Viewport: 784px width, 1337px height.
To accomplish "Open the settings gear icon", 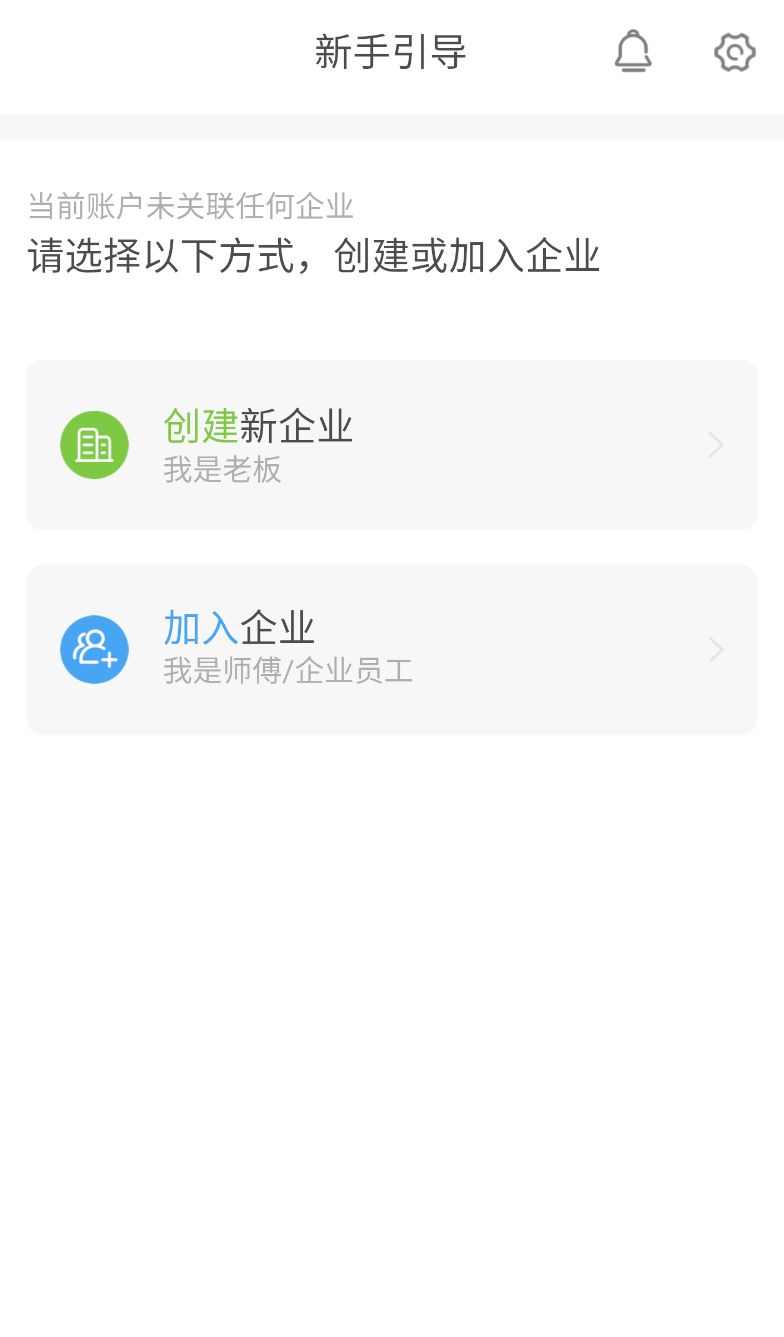I will tap(734, 52).
